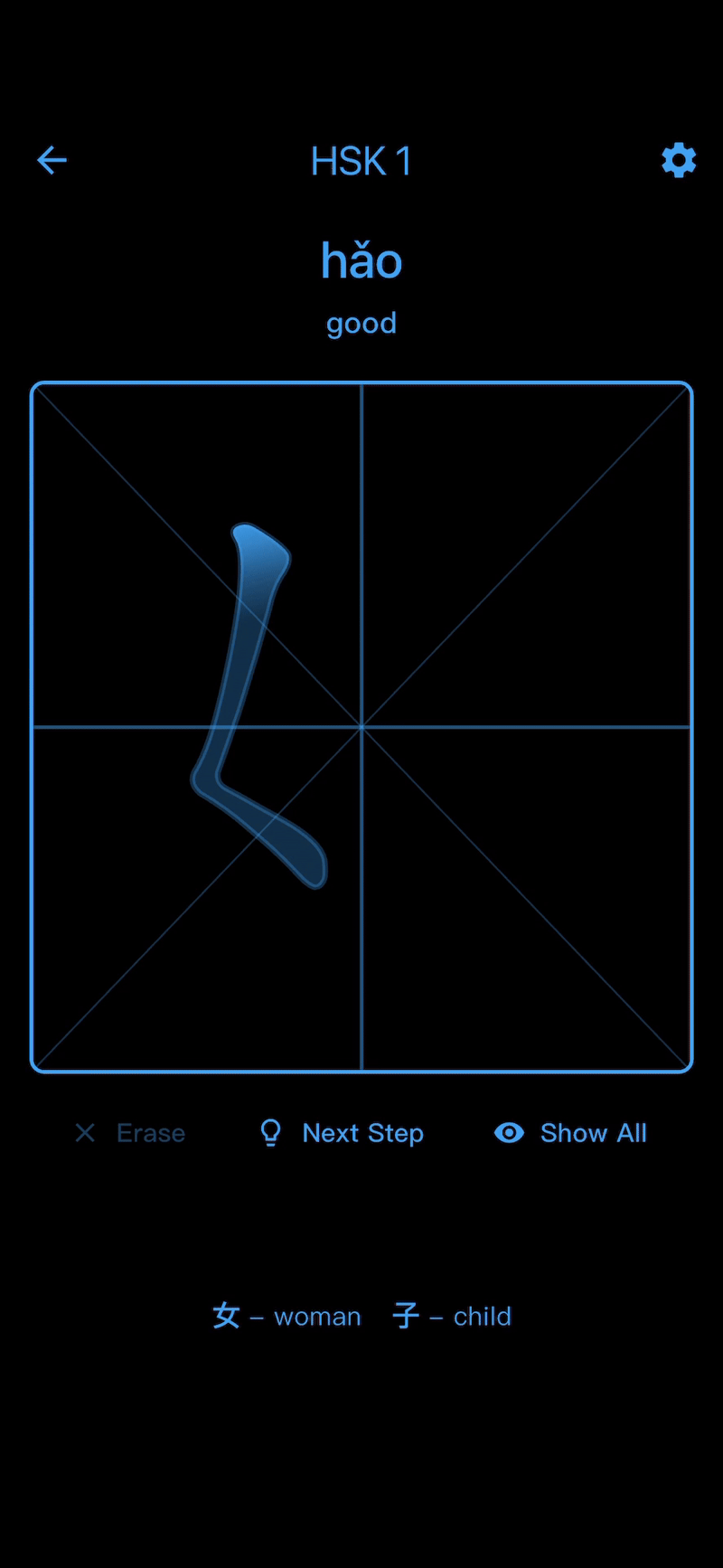Select the lightbulb to reveal the next stroke

pyautogui.click(x=269, y=1132)
